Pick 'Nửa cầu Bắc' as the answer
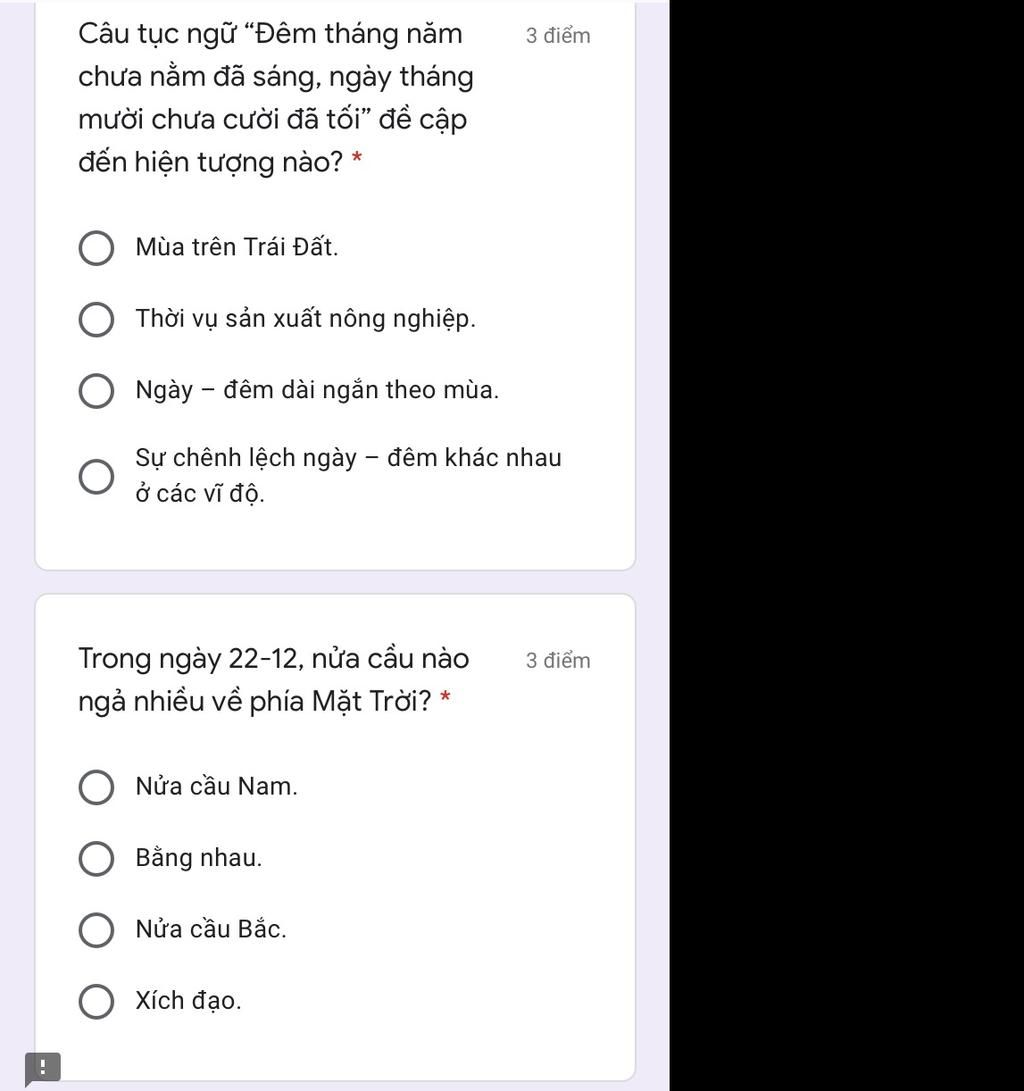Image resolution: width=1024 pixels, height=1091 pixels. click(x=96, y=930)
